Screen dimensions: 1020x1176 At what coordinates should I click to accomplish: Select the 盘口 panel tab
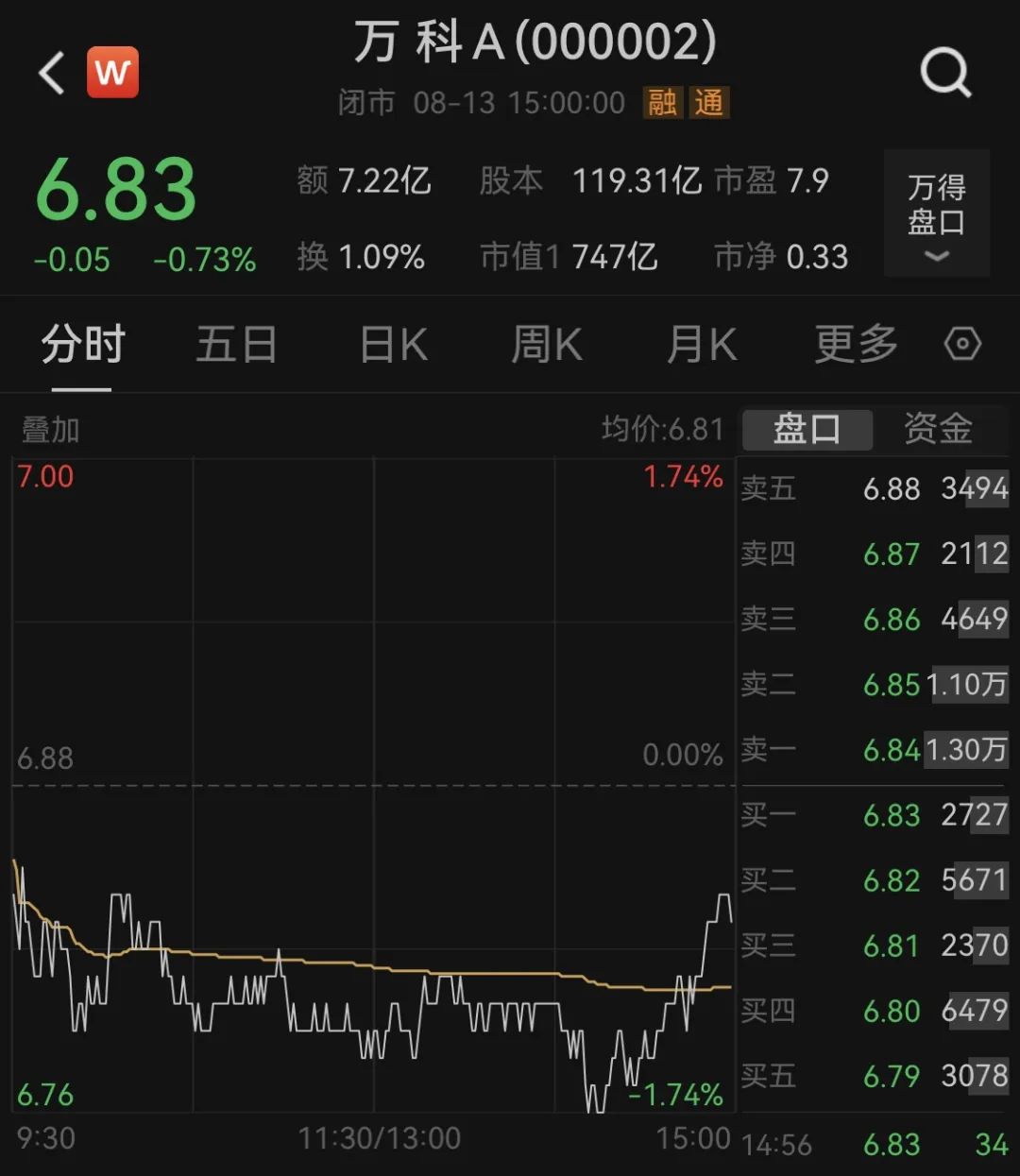click(x=806, y=429)
